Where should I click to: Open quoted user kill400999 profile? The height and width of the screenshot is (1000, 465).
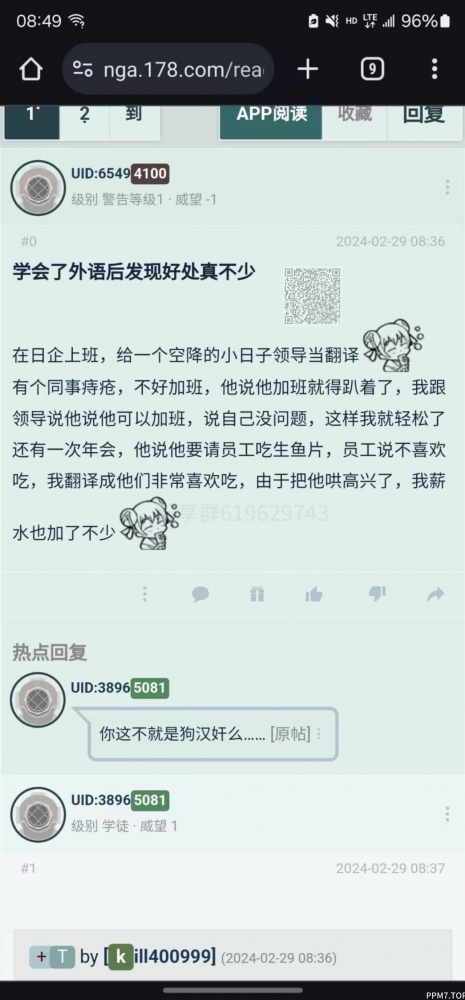[161, 957]
